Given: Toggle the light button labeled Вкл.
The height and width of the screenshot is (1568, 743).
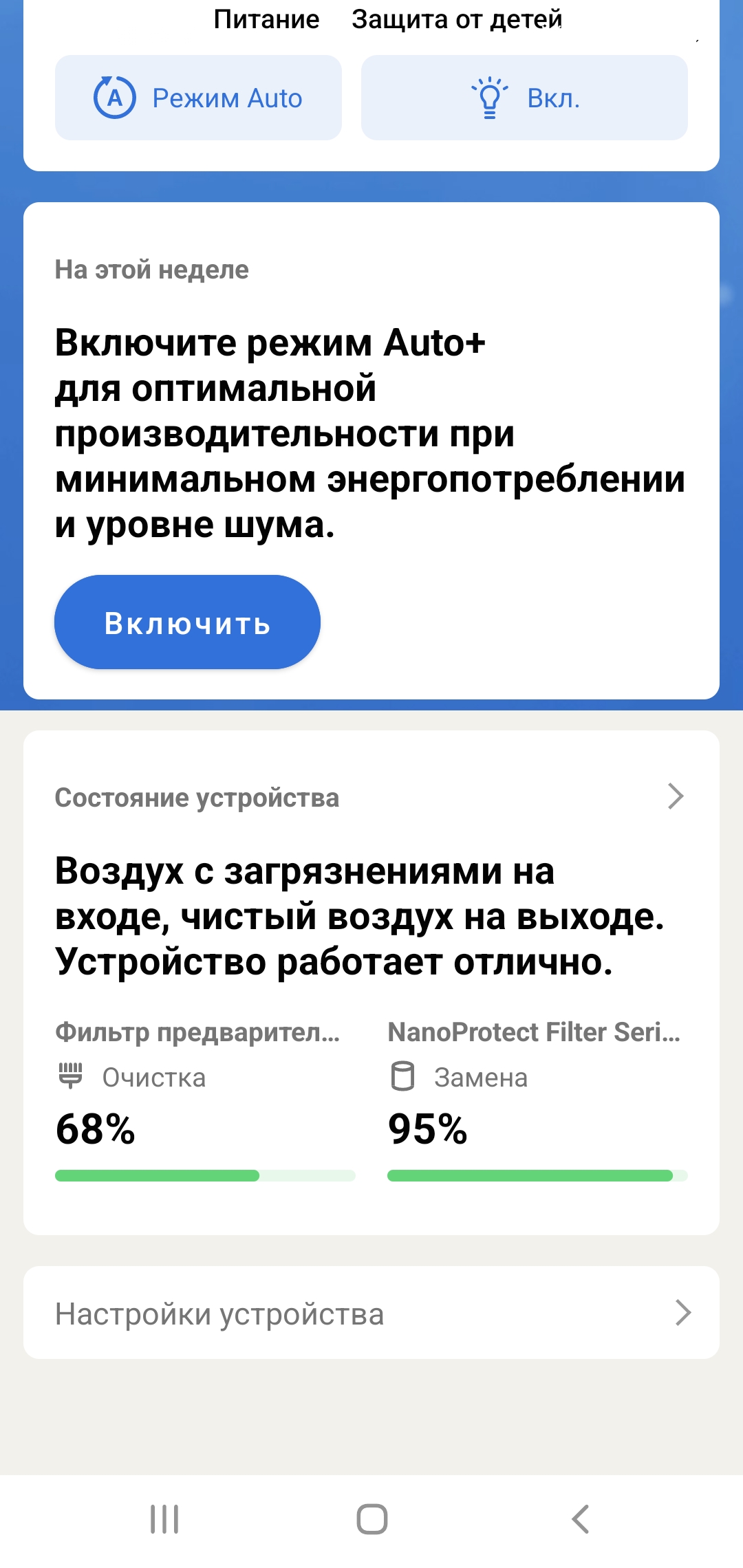Looking at the screenshot, I should point(524,98).
